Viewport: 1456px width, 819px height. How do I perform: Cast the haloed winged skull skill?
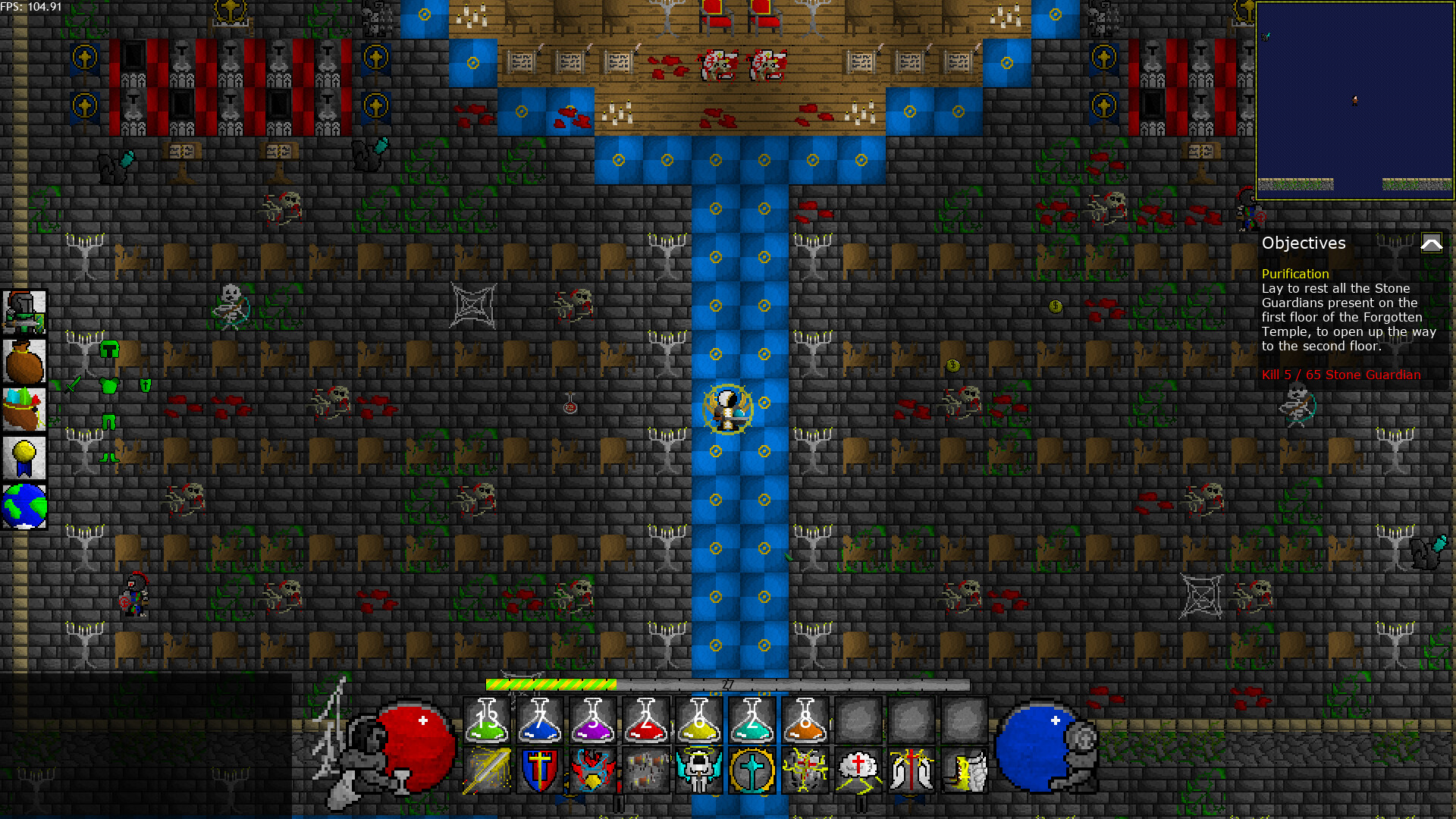pyautogui.click(x=699, y=770)
